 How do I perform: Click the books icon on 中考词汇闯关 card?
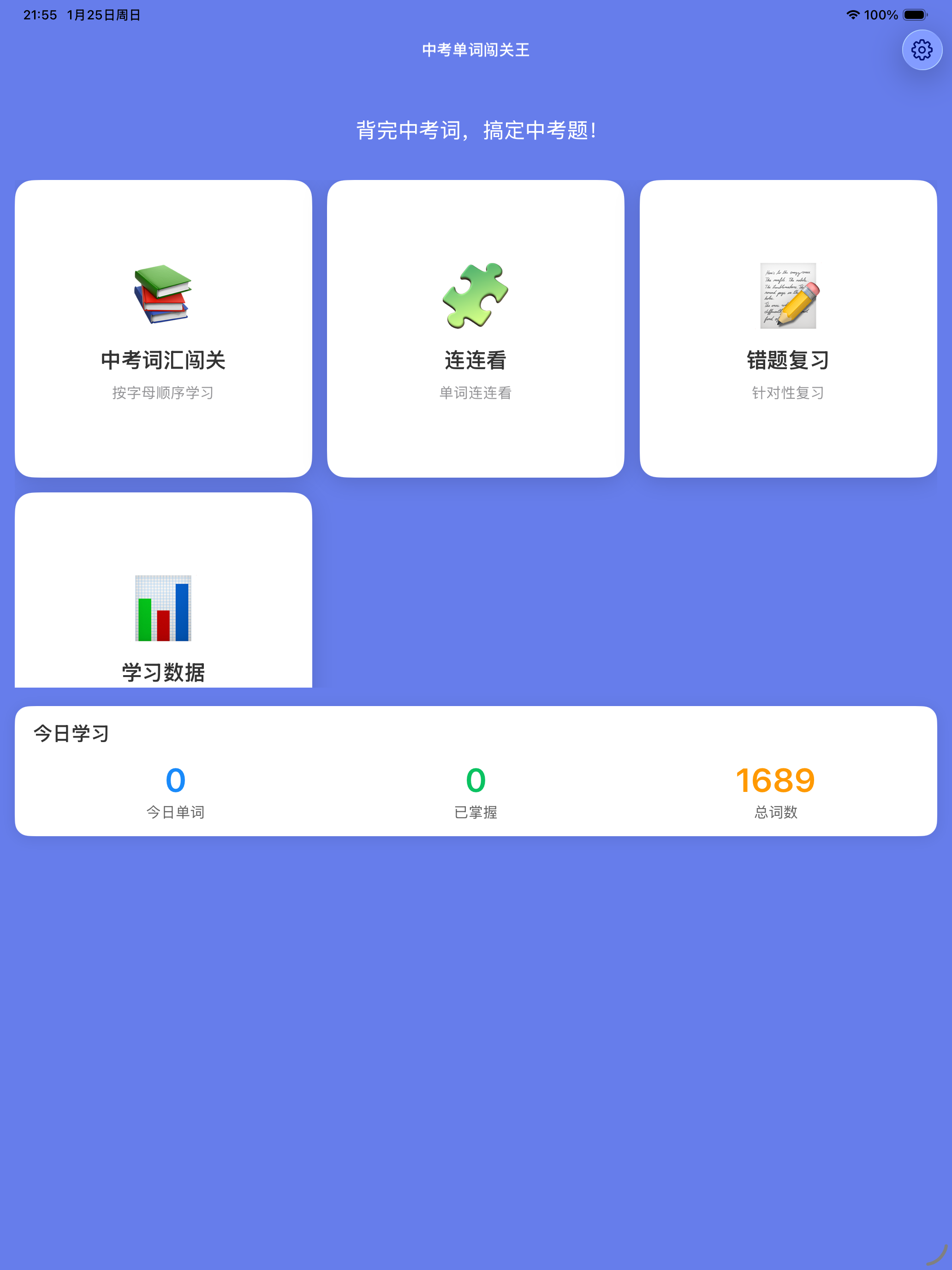(162, 294)
